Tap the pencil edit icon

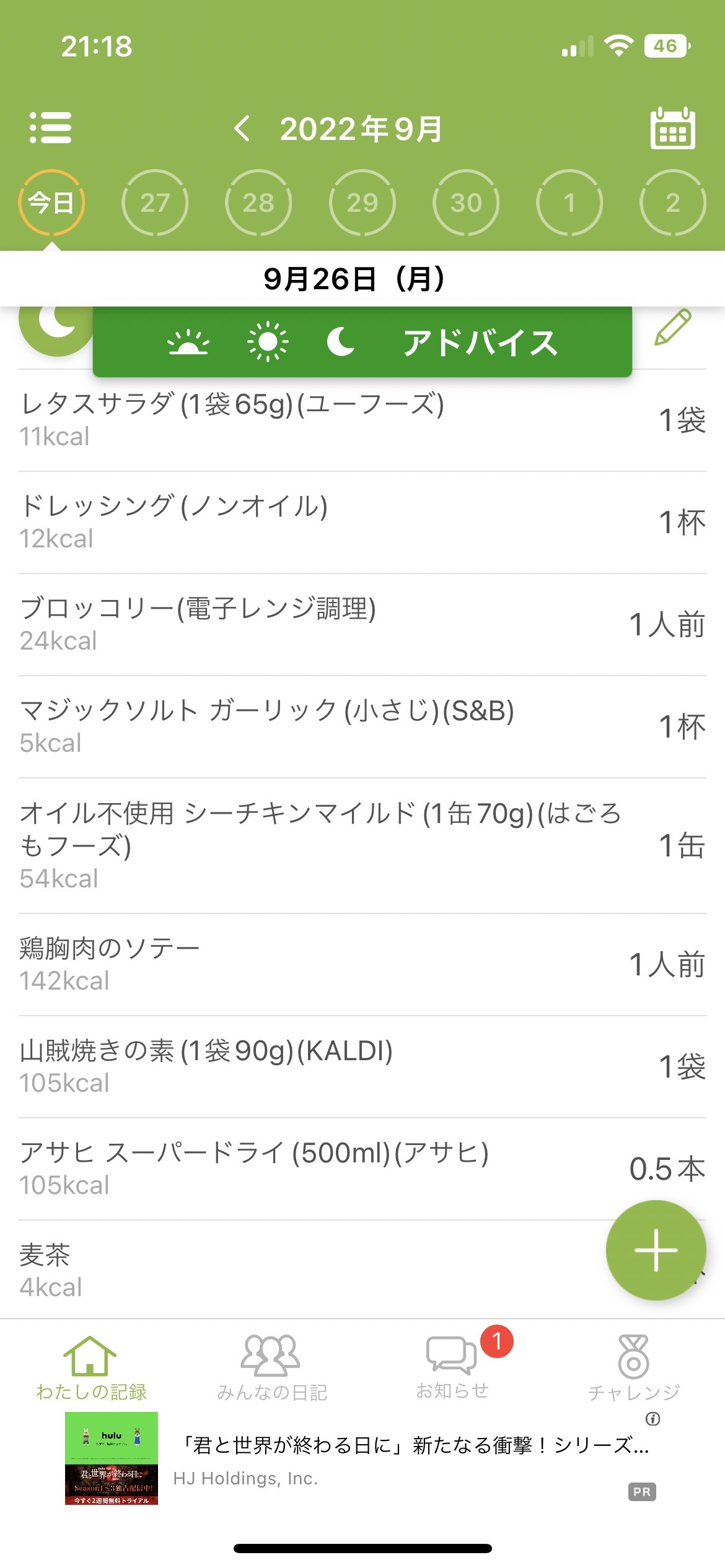point(673,327)
